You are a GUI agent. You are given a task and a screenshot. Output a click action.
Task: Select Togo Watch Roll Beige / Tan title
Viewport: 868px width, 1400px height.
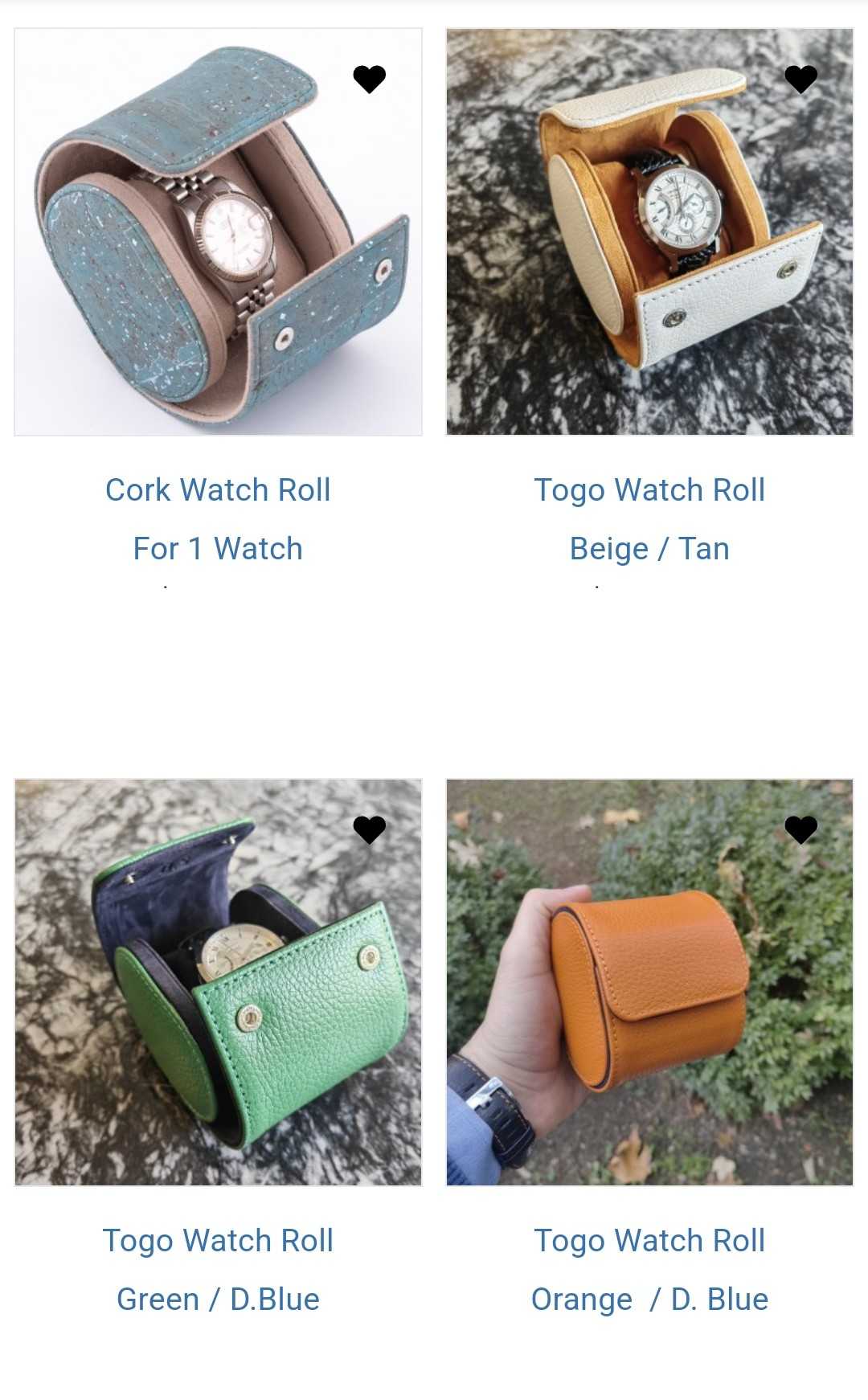[x=649, y=519]
